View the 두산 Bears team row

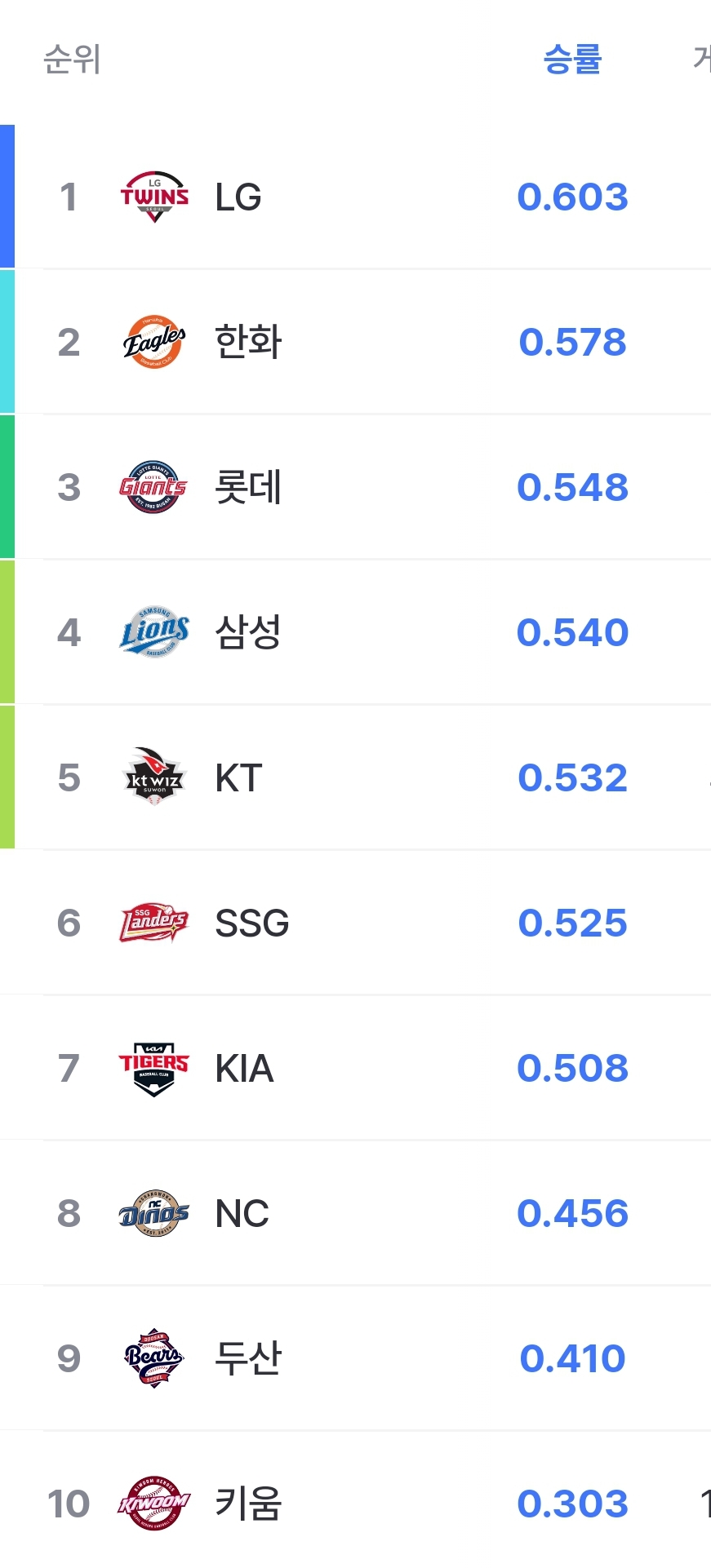point(355,1358)
